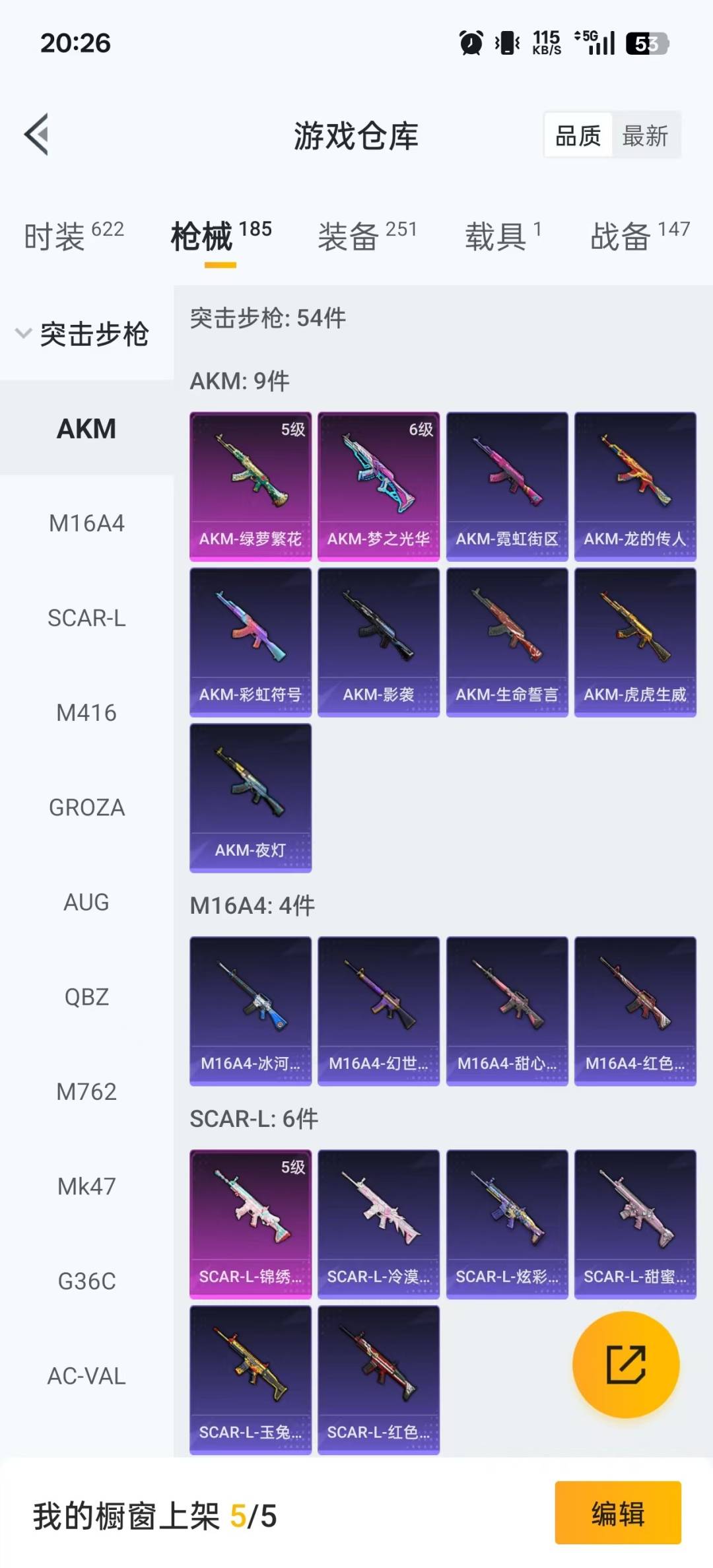The image size is (713, 1568).
Task: Select M416 in the side list
Action: (x=86, y=713)
